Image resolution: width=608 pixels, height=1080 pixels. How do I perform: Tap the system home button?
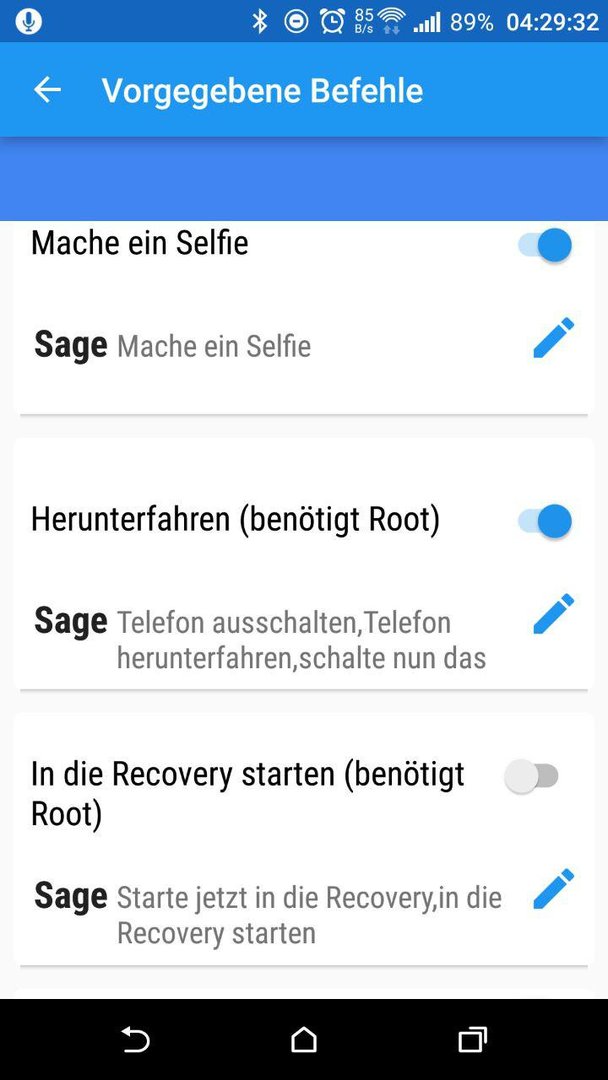pyautogui.click(x=304, y=1039)
